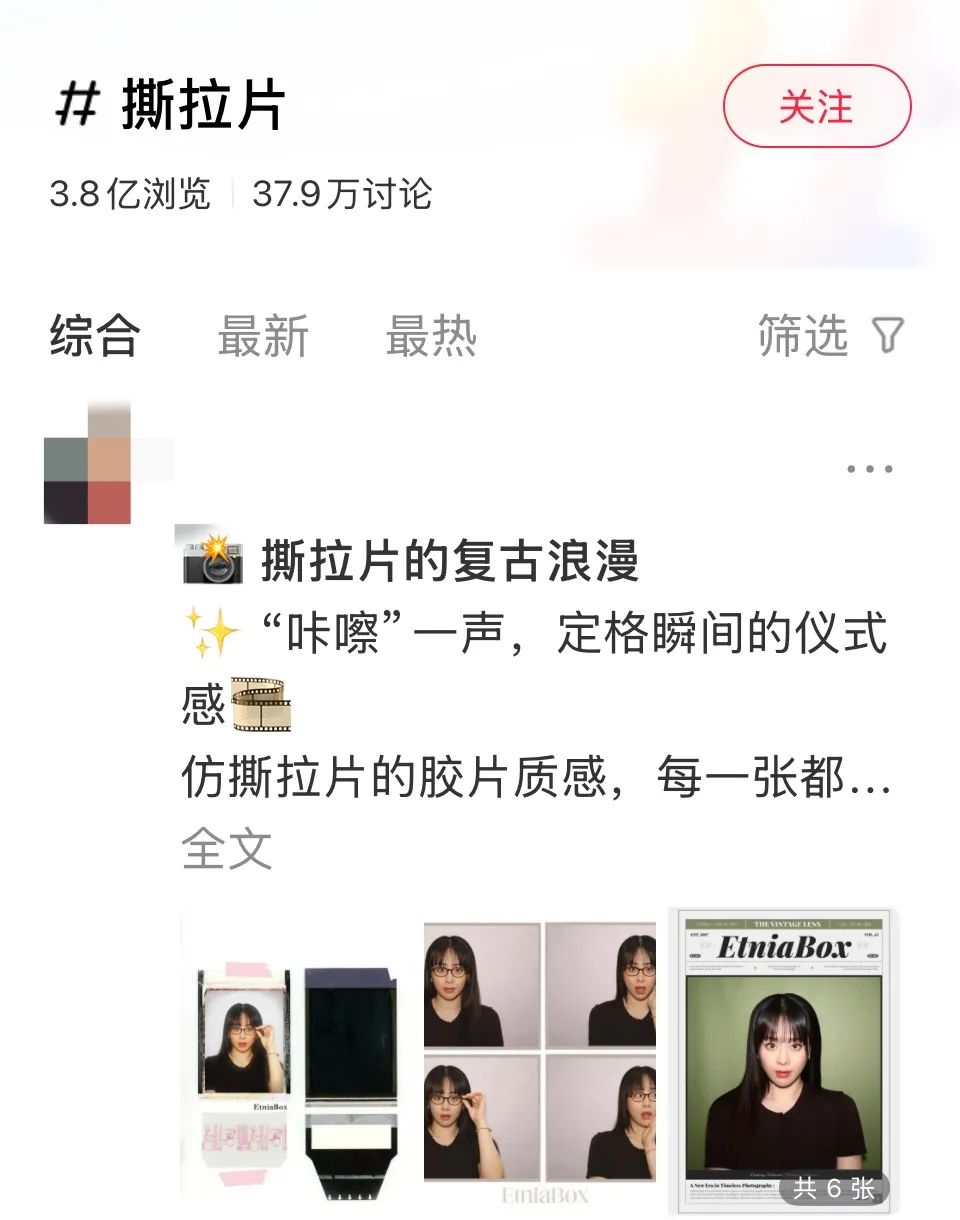Screen dimensions: 960x1220
Task: Open the 筛选 filter options
Action: (x=830, y=337)
